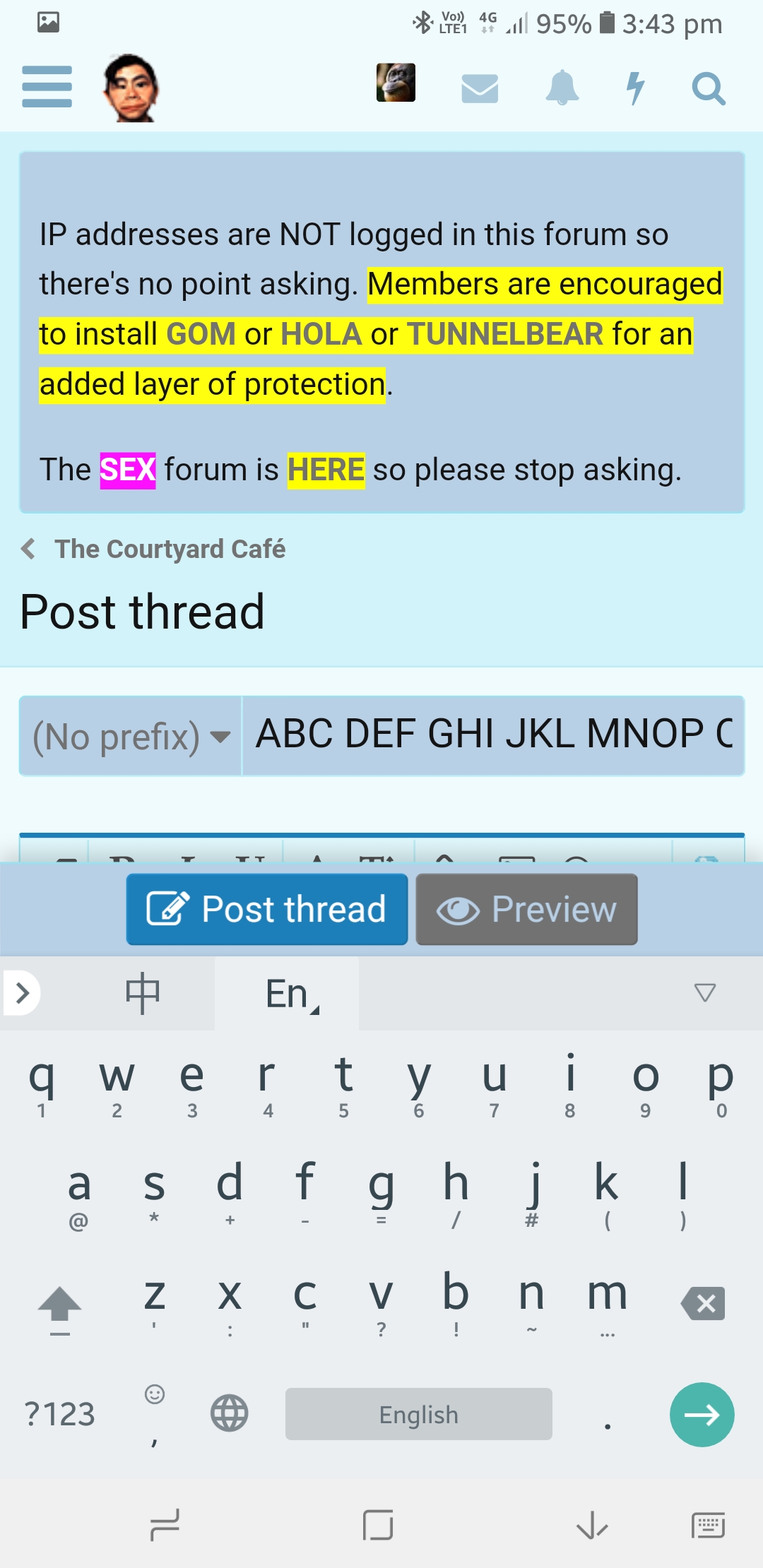Tap the backspace key
Viewport: 763px width, 1568px height.
[x=703, y=1304]
